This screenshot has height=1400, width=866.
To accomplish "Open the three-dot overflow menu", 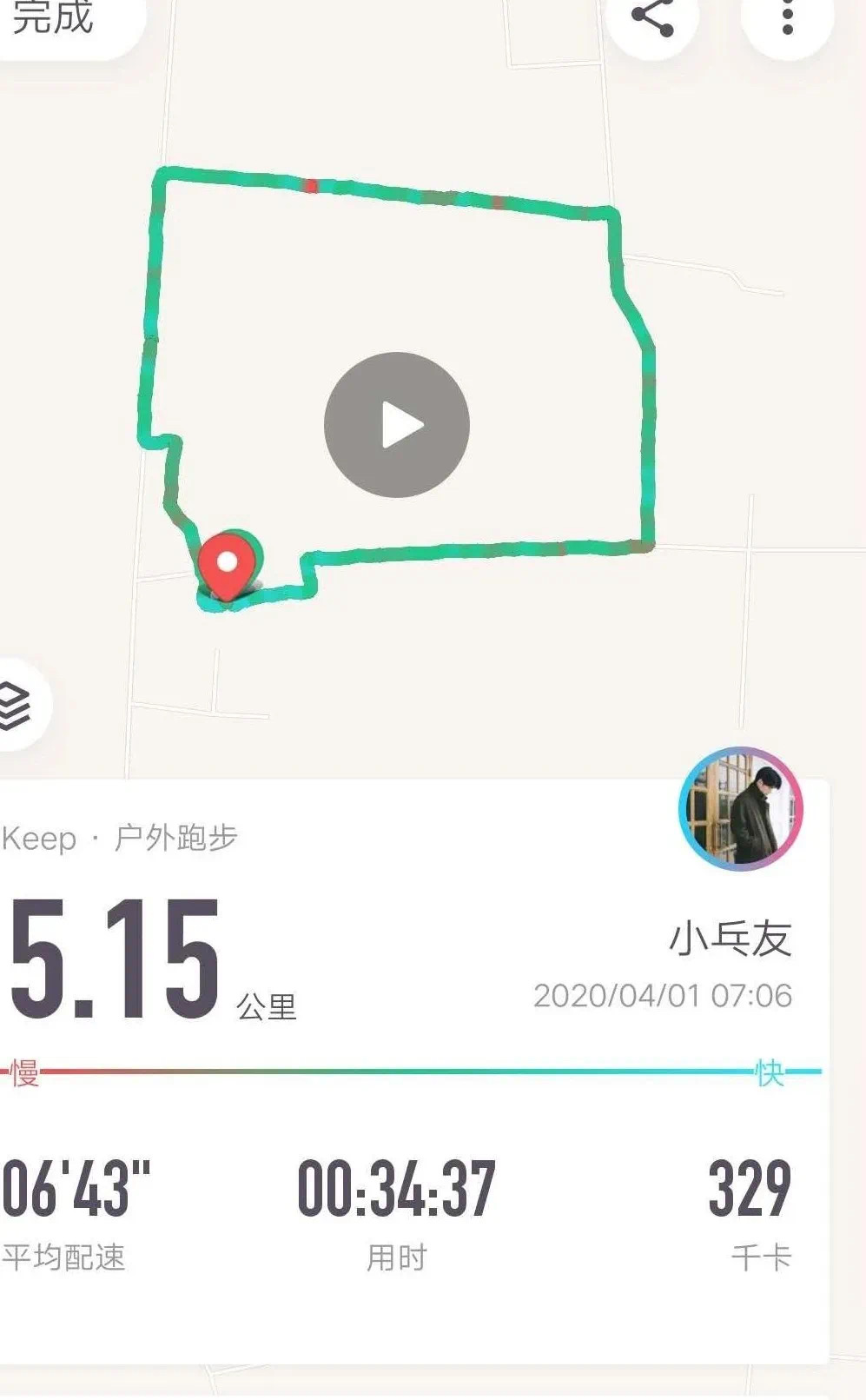I will [x=787, y=17].
